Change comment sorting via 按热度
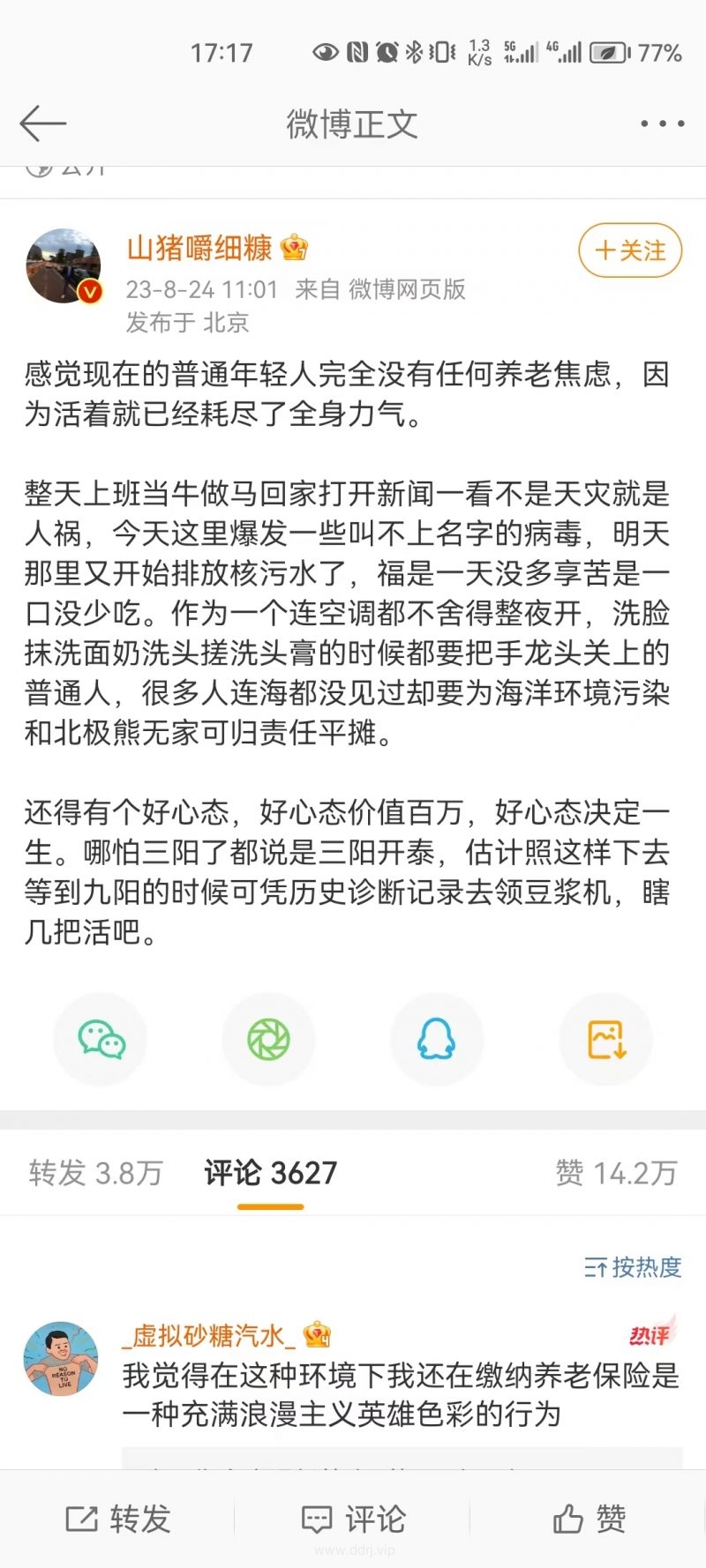706x1568 pixels. click(633, 1267)
